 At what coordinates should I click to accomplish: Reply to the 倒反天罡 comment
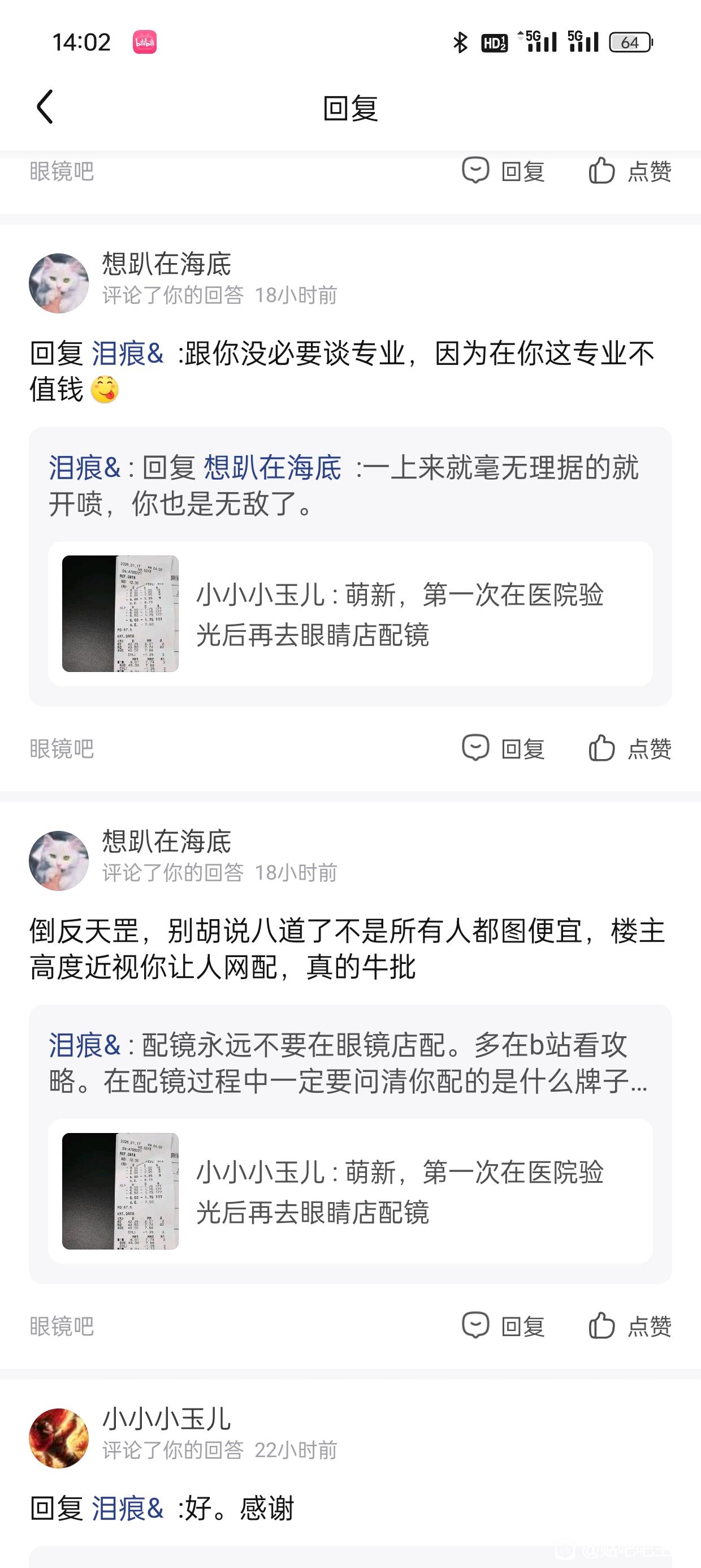tap(504, 1326)
